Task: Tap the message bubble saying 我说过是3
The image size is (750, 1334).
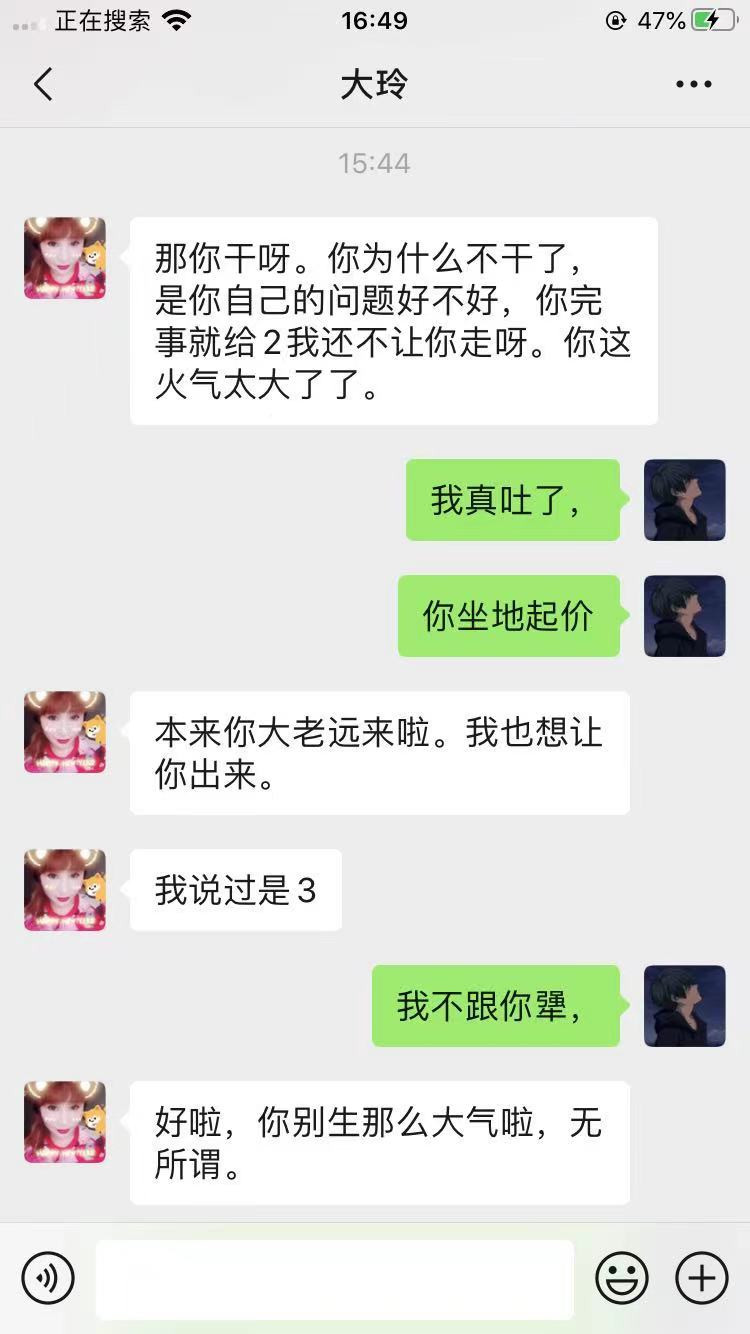Action: tap(235, 890)
